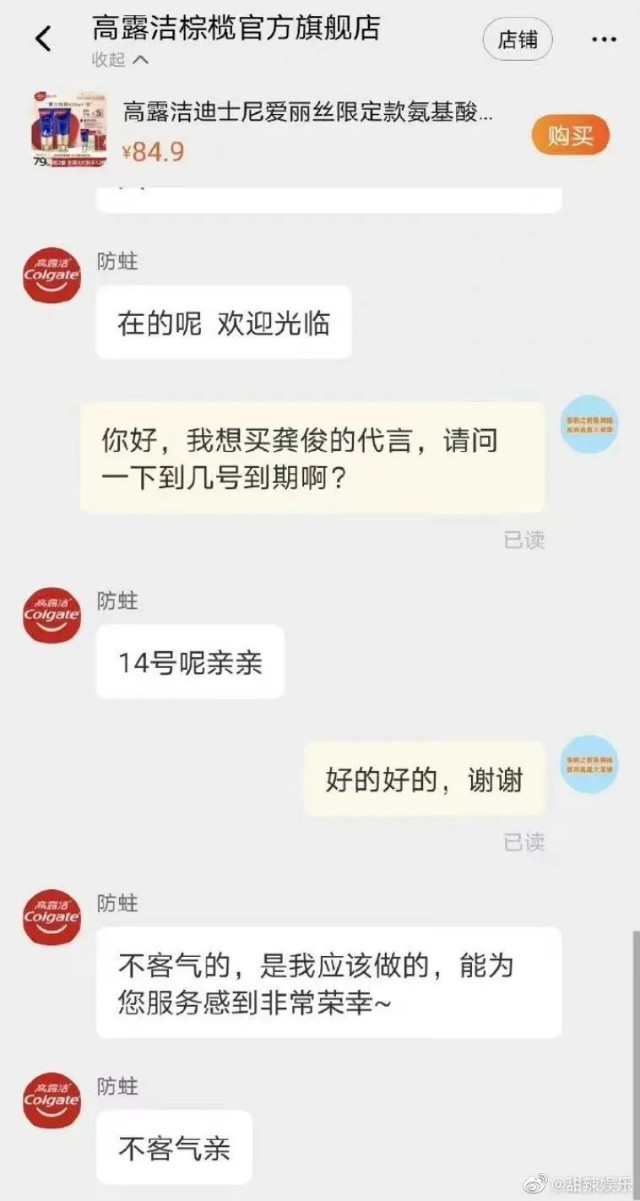The image size is (640, 1201).
Task: Open the three-dot overflow menu
Action: [603, 40]
